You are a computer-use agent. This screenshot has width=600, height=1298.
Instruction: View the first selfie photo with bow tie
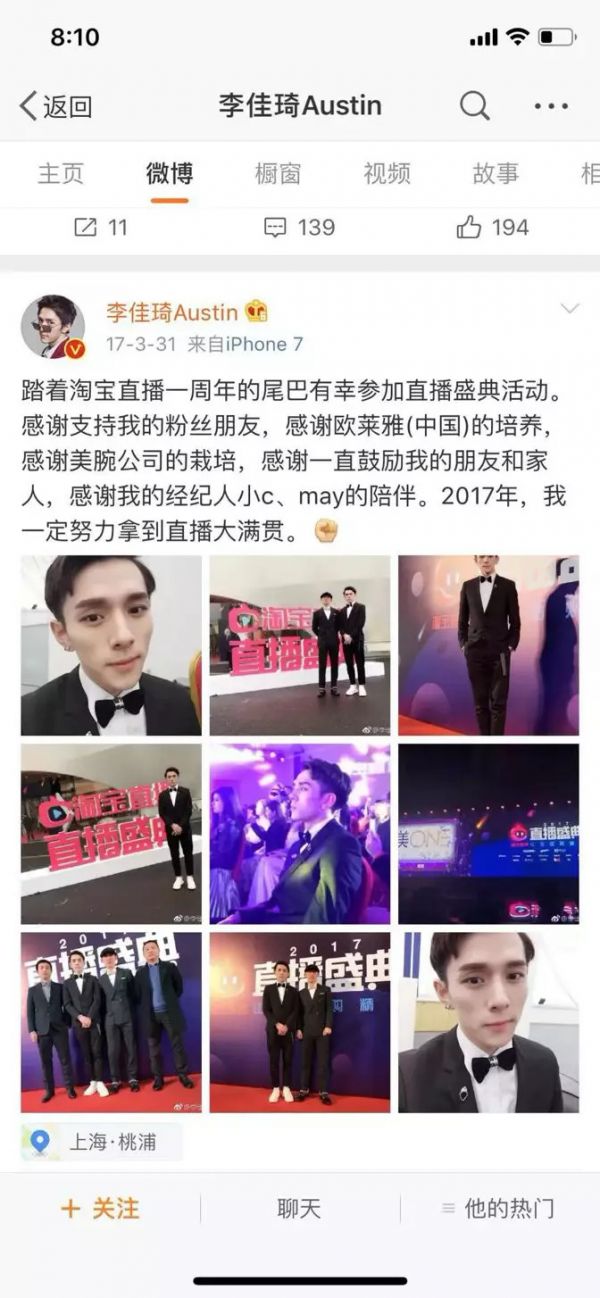tap(111, 645)
